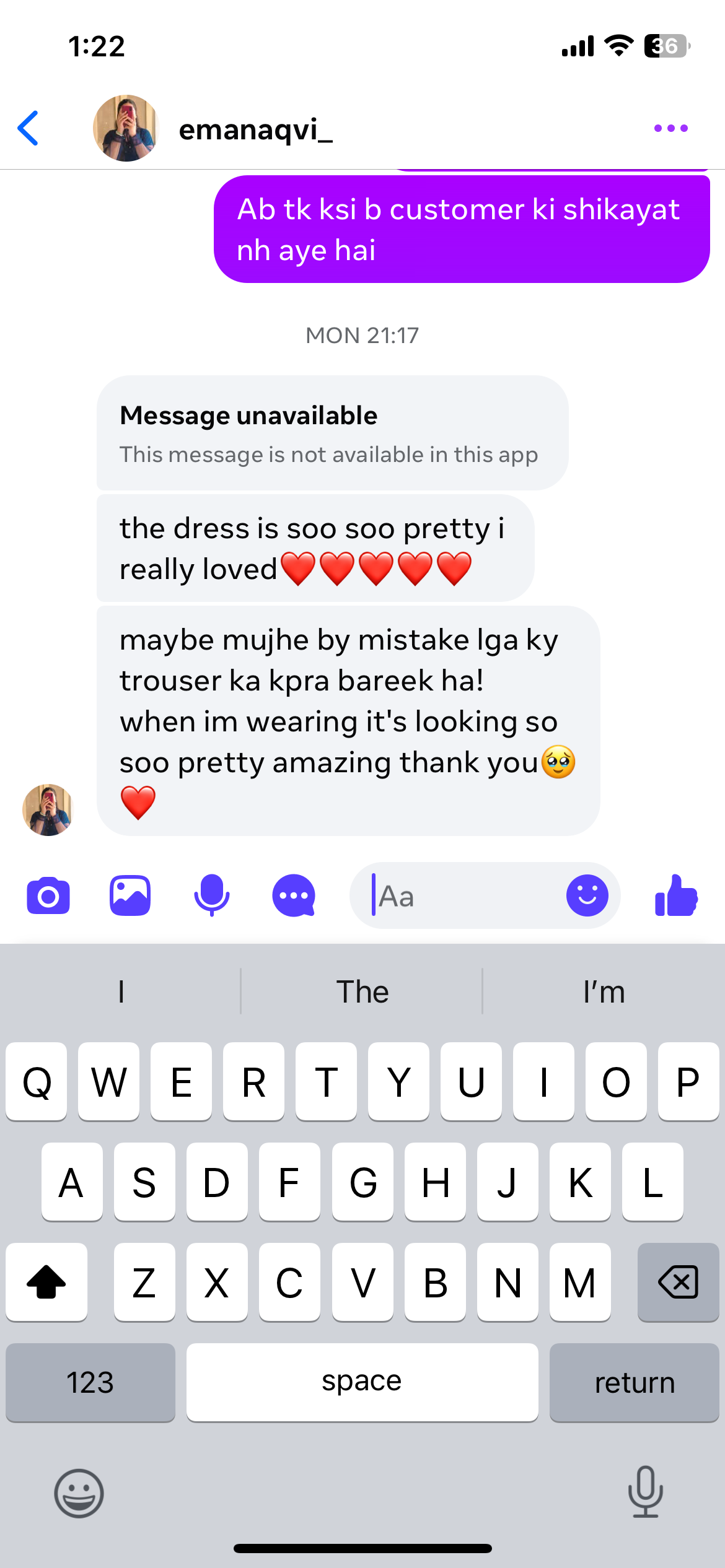This screenshot has height=1568, width=725.
Task: Open the chat bubble quick replies icon
Action: click(294, 895)
